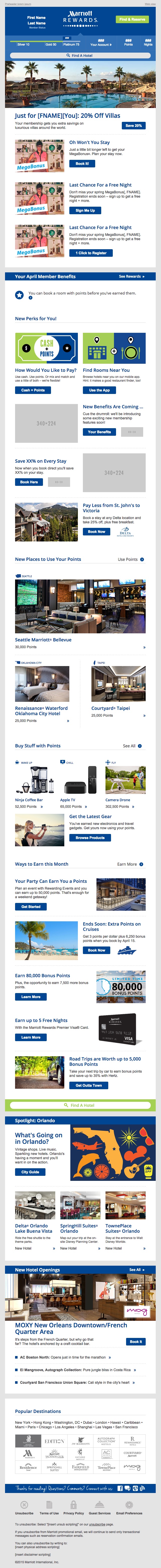Tap Book Here under Save on Every Stay
The width and height of the screenshot is (161, 1568).
coord(29,482)
